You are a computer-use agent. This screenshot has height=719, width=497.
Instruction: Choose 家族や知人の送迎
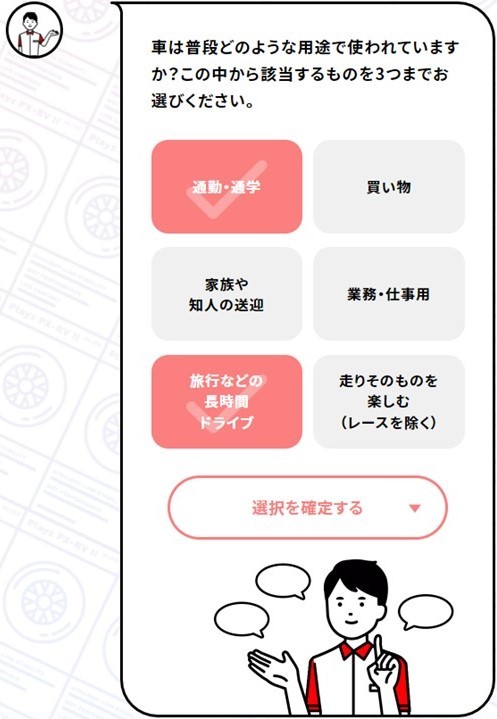(x=226, y=294)
